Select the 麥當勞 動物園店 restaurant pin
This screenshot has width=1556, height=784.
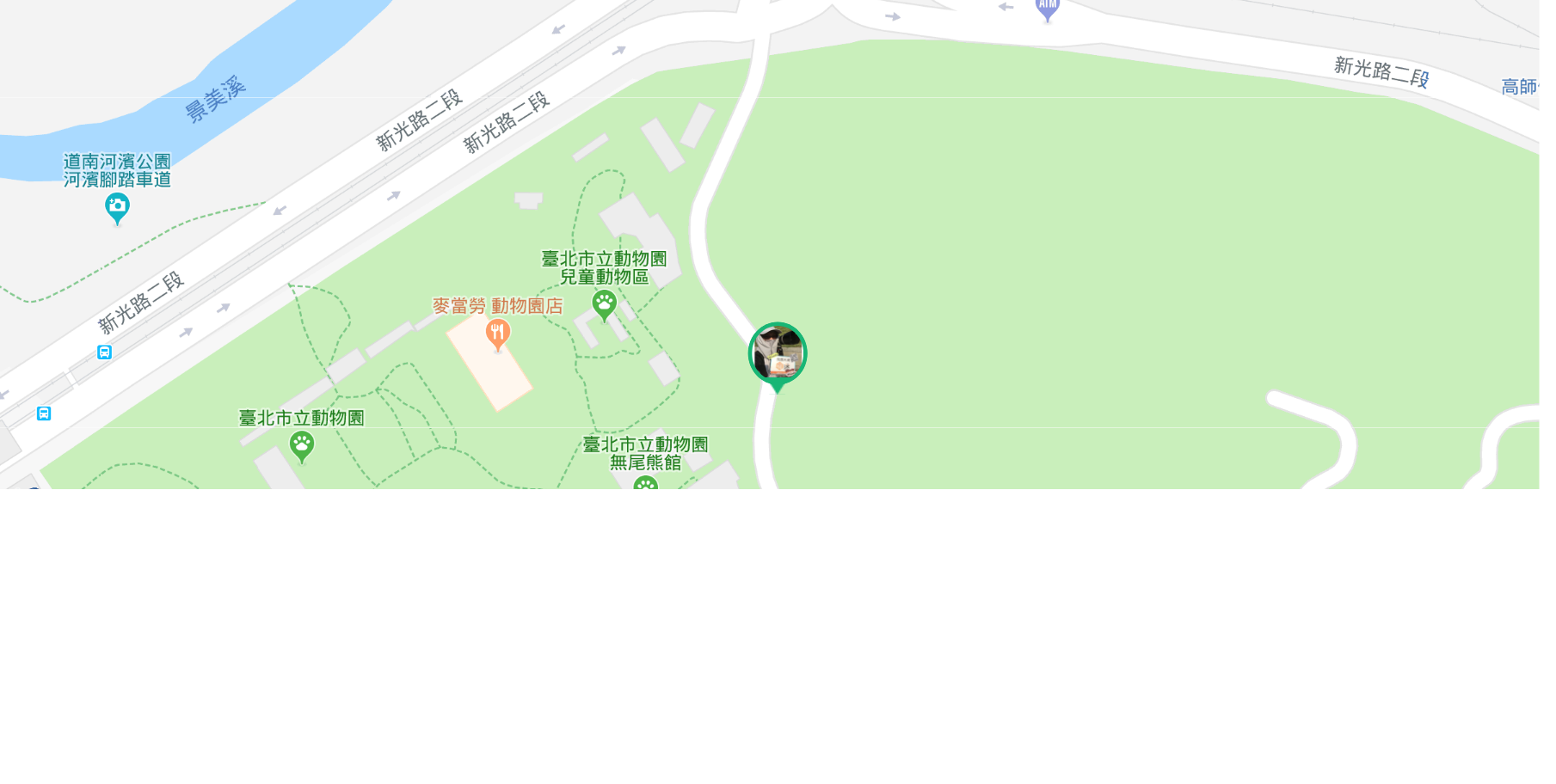[x=497, y=334]
